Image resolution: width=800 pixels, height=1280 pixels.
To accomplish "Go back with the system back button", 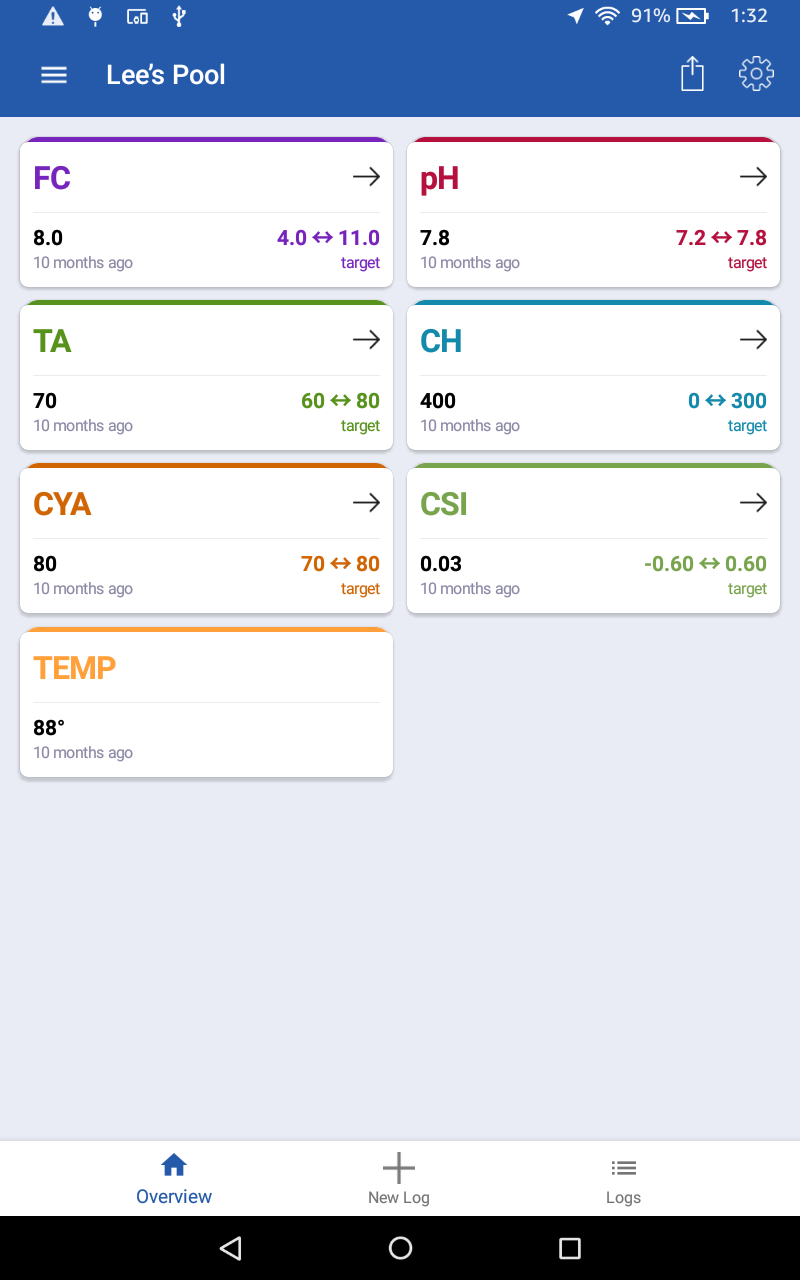I will [231, 1248].
